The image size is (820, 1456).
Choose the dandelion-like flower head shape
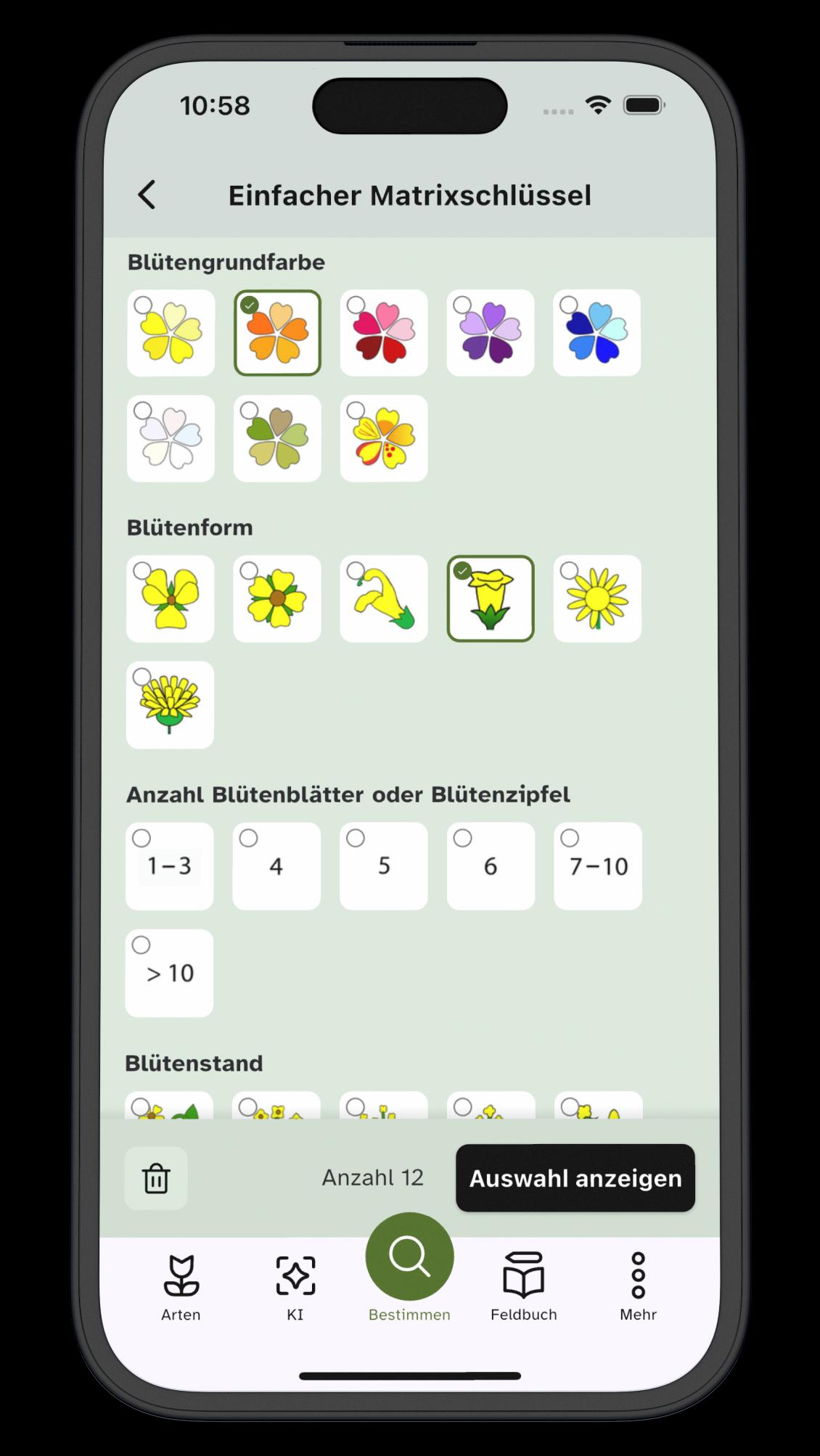(170, 705)
